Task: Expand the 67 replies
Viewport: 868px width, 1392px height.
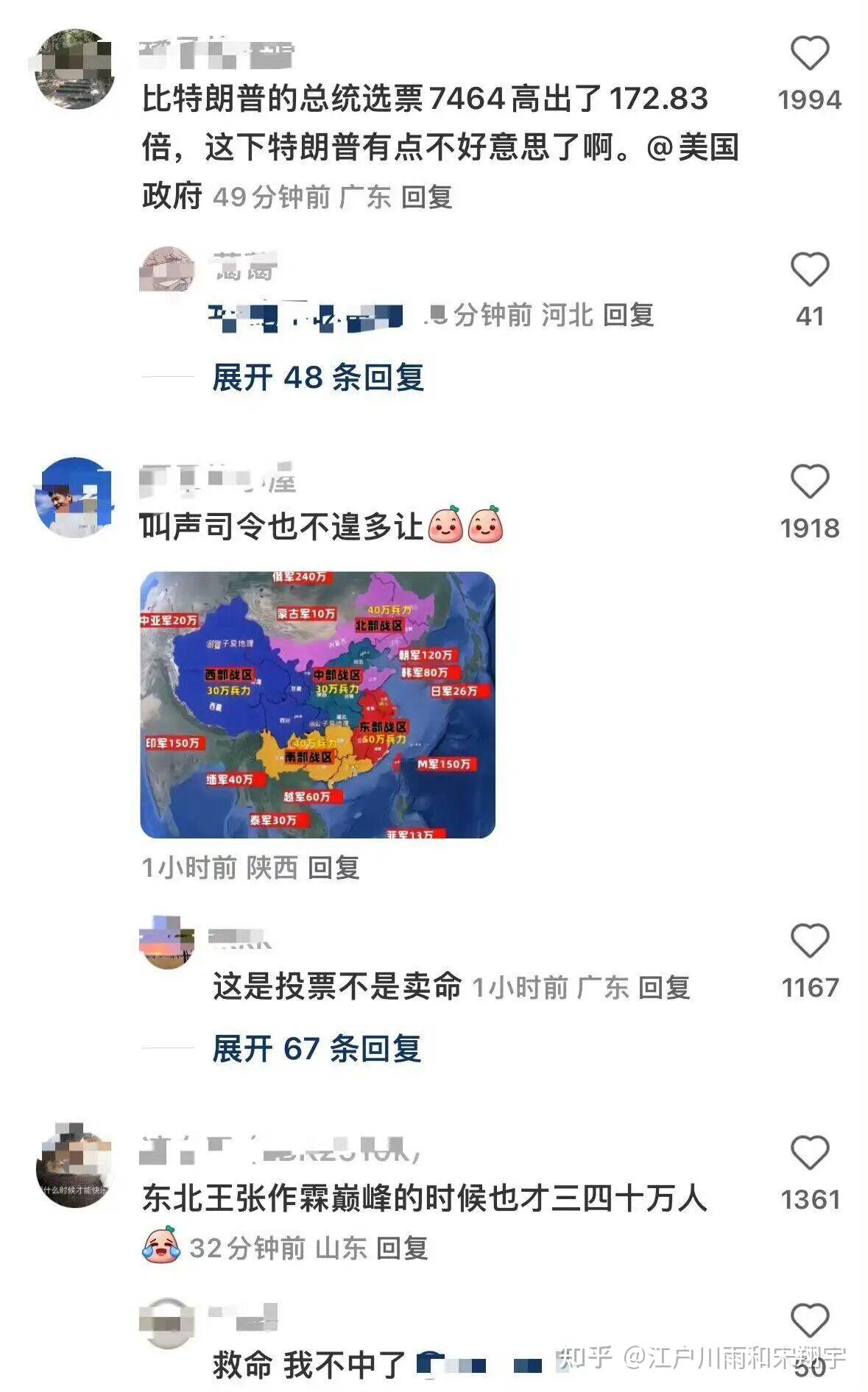Action: tap(316, 1048)
